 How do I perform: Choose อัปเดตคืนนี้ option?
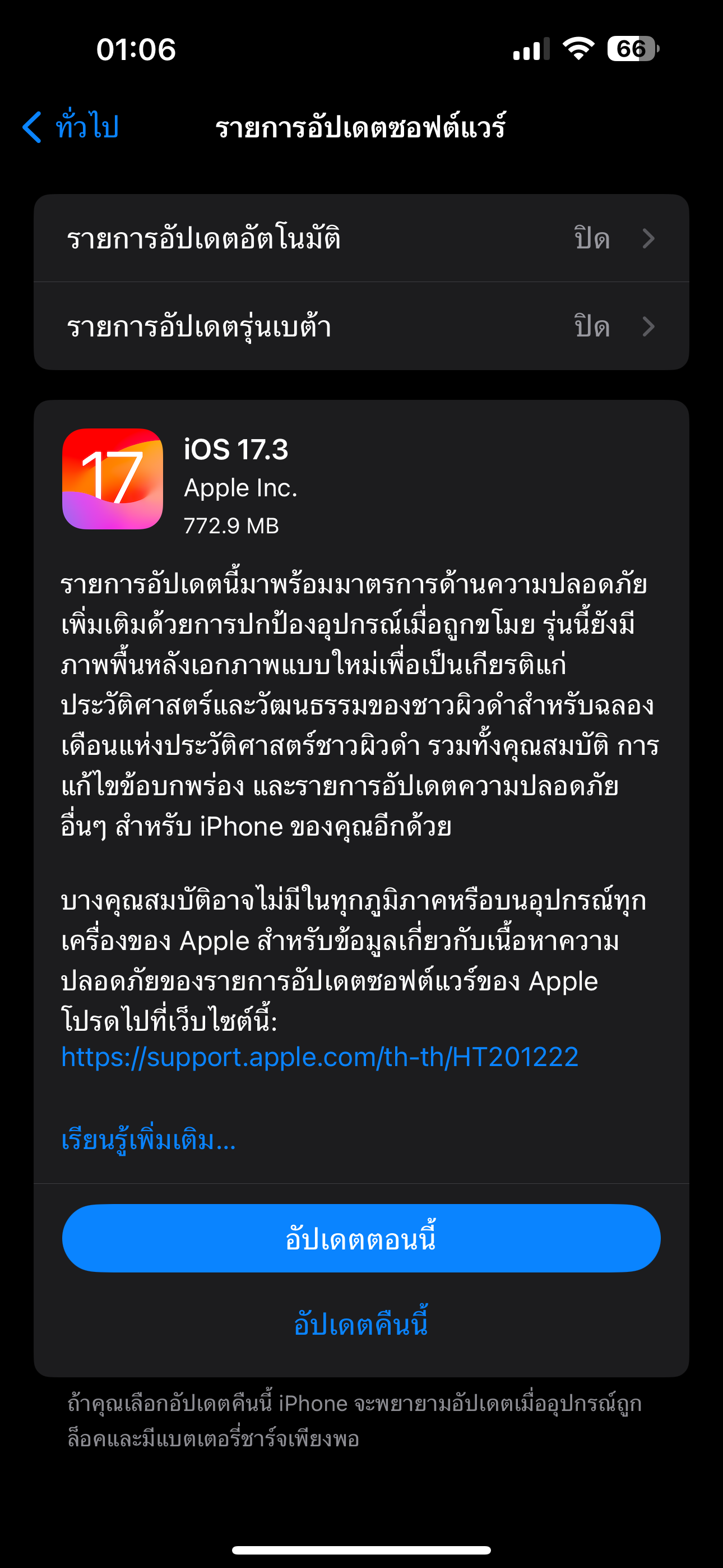361,1325
